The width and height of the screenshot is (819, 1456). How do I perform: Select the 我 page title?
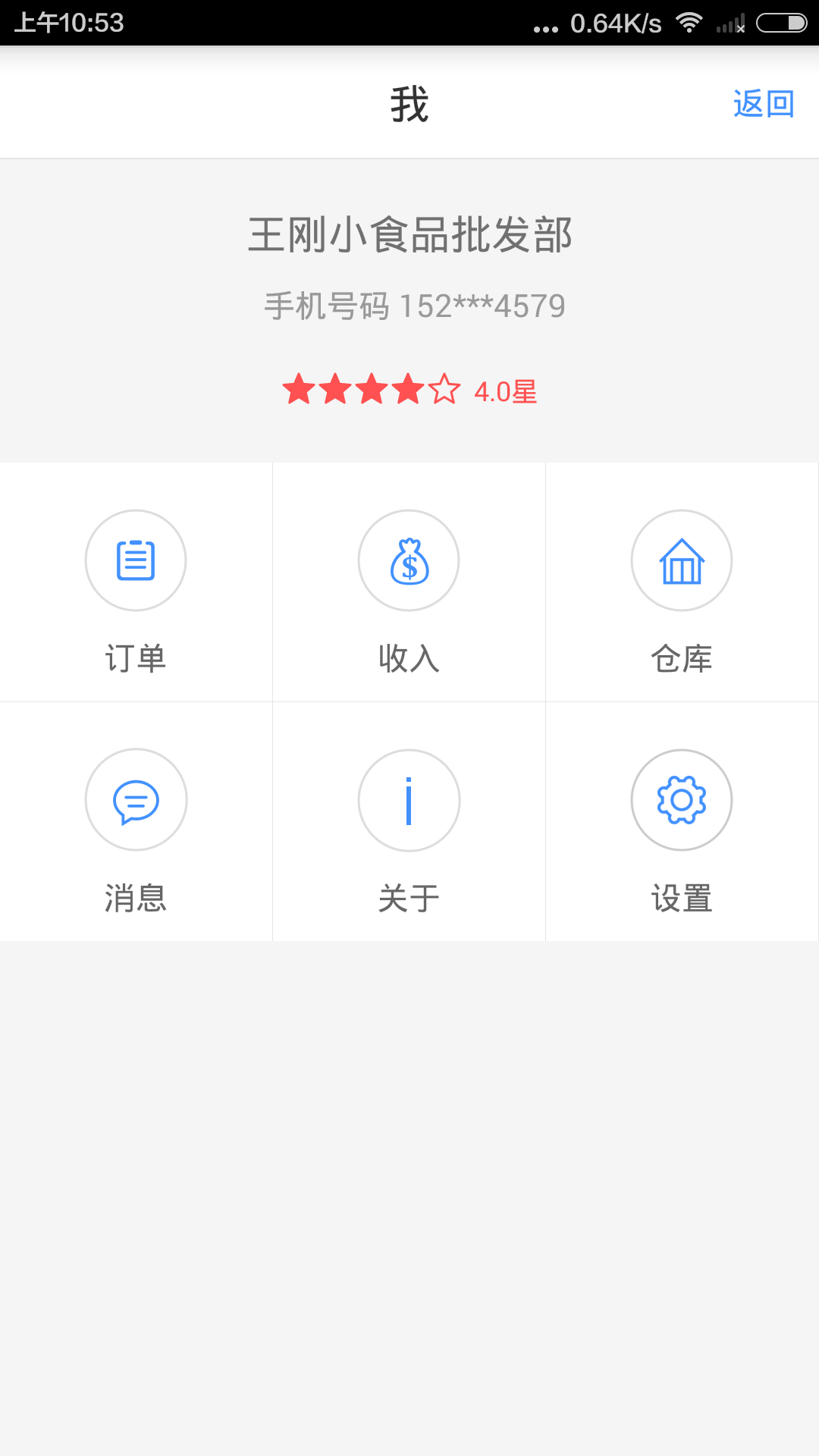coord(409,104)
